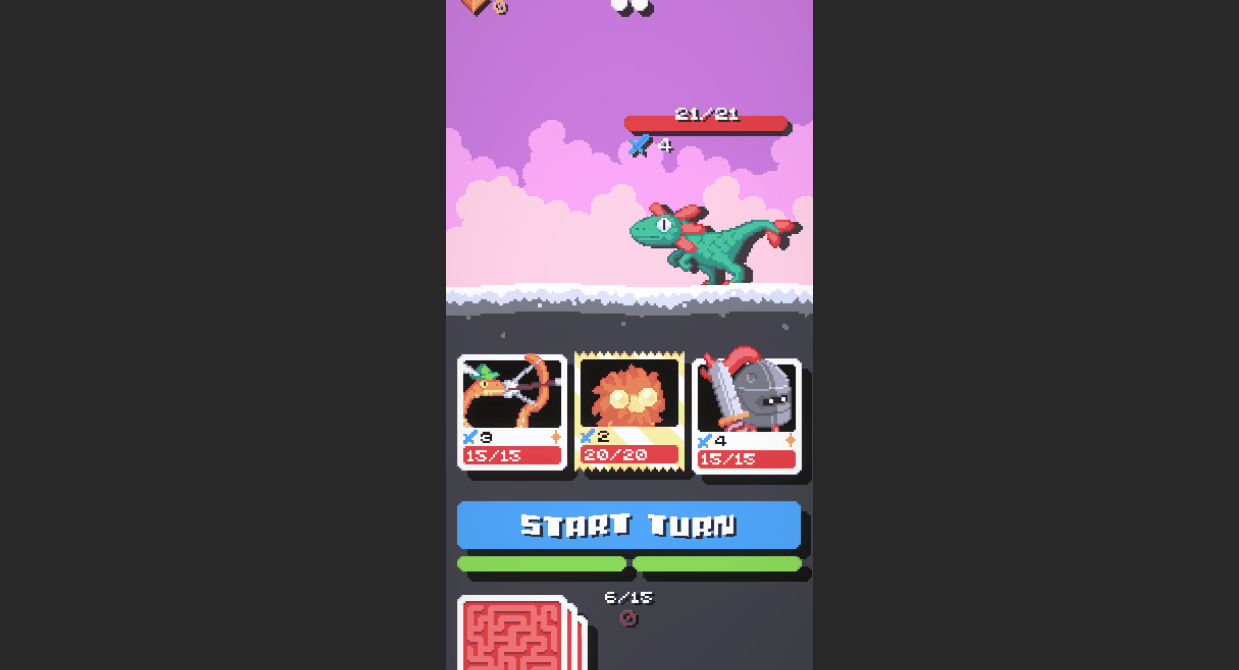The height and width of the screenshot is (670, 1239).
Task: Select the orange fuzzy creature card
Action: coord(629,410)
